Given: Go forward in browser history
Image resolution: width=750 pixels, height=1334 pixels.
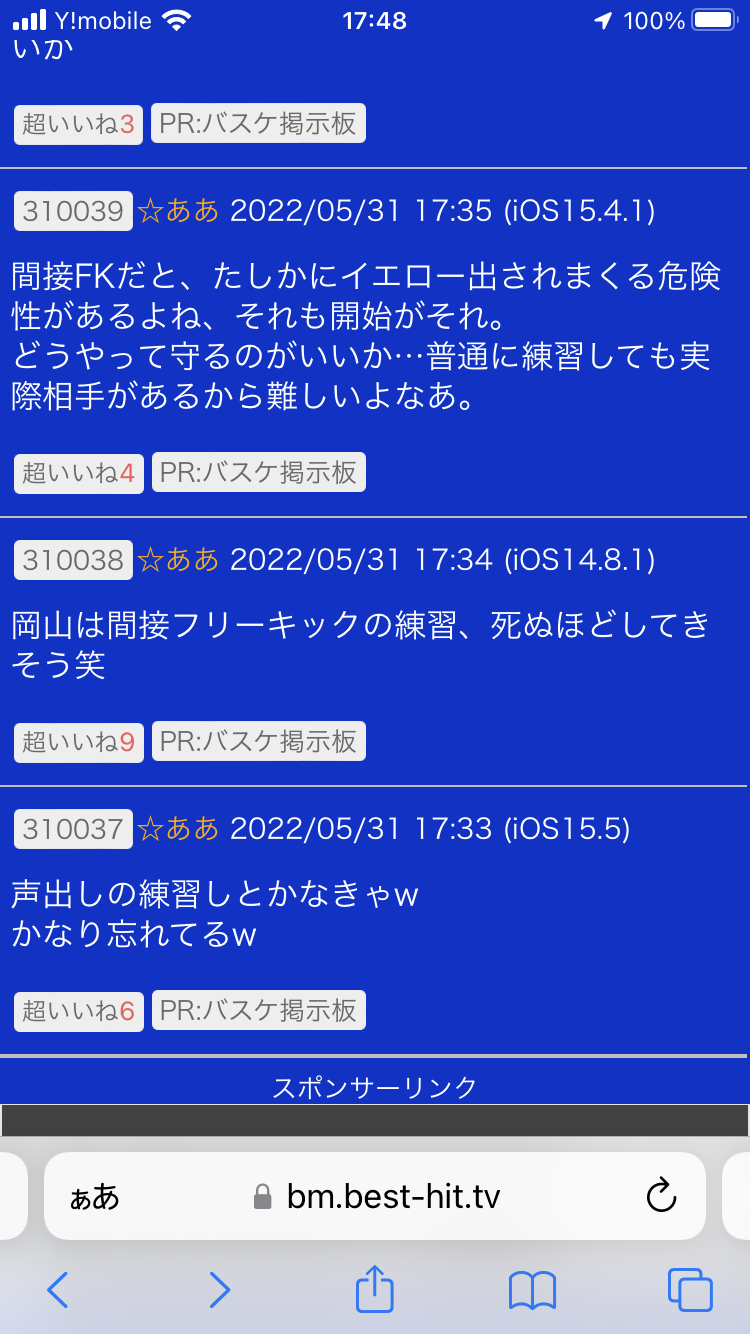Looking at the screenshot, I should click(x=219, y=1290).
